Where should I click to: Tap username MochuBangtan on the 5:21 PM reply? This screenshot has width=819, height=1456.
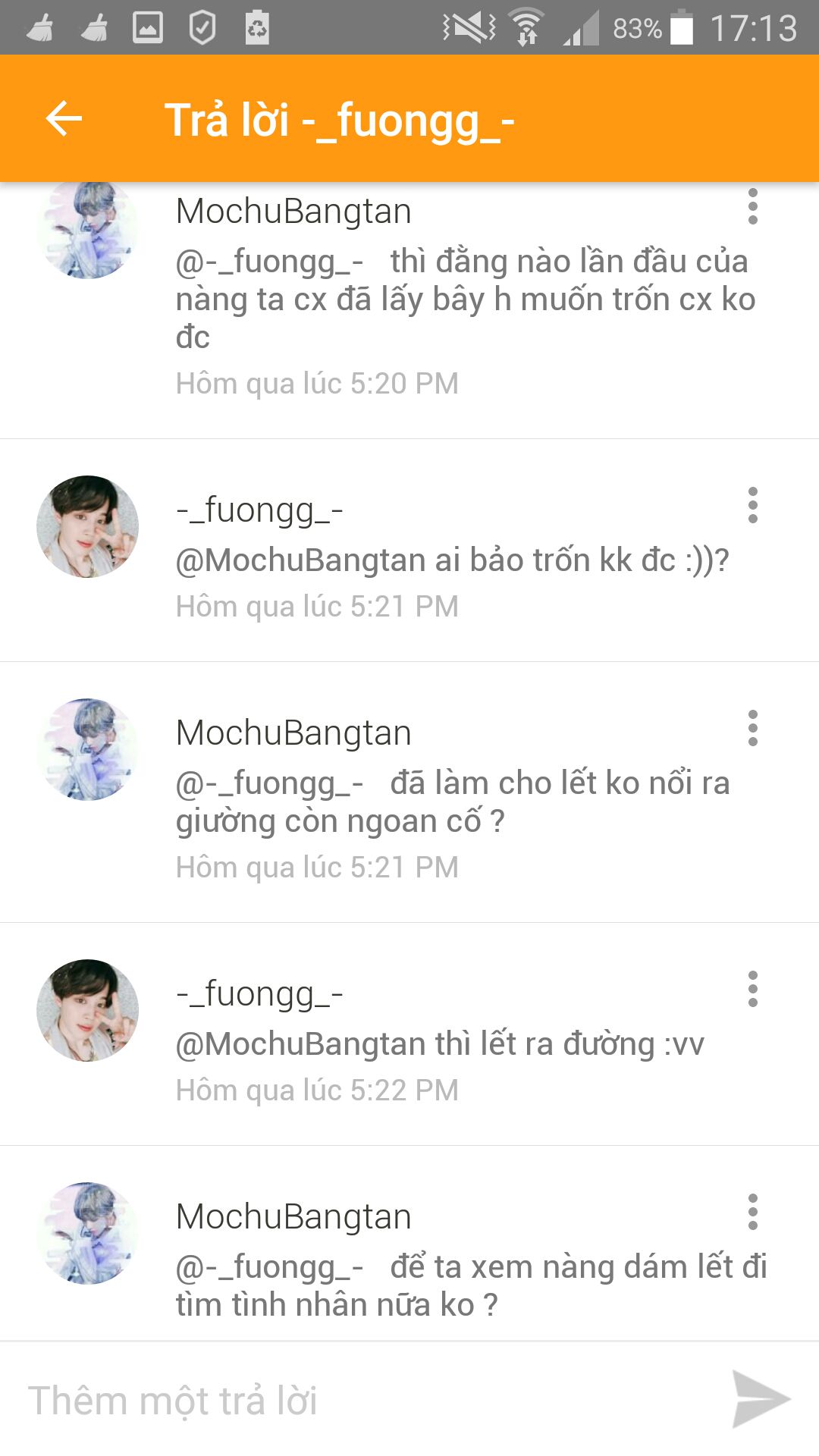point(293,733)
